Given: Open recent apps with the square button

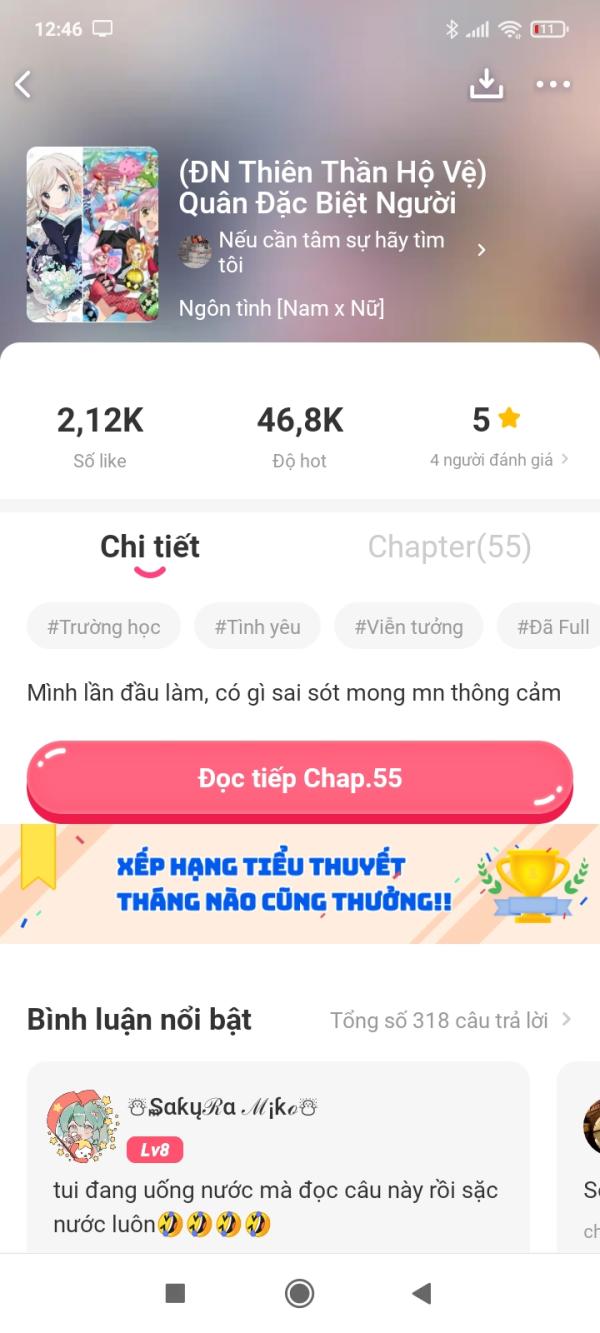Looking at the screenshot, I should coord(175,1293).
